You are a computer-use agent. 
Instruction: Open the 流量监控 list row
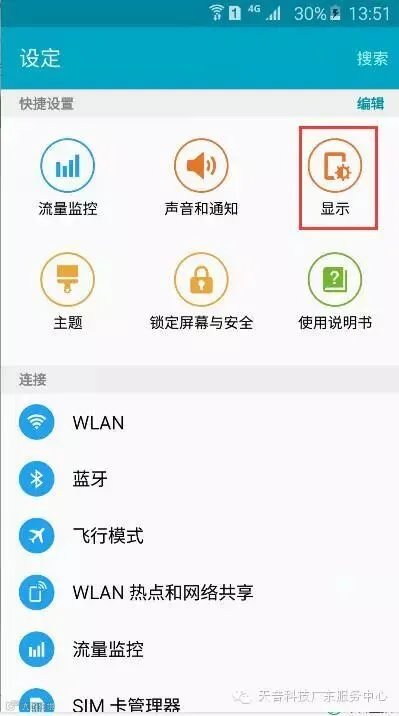tap(200, 649)
